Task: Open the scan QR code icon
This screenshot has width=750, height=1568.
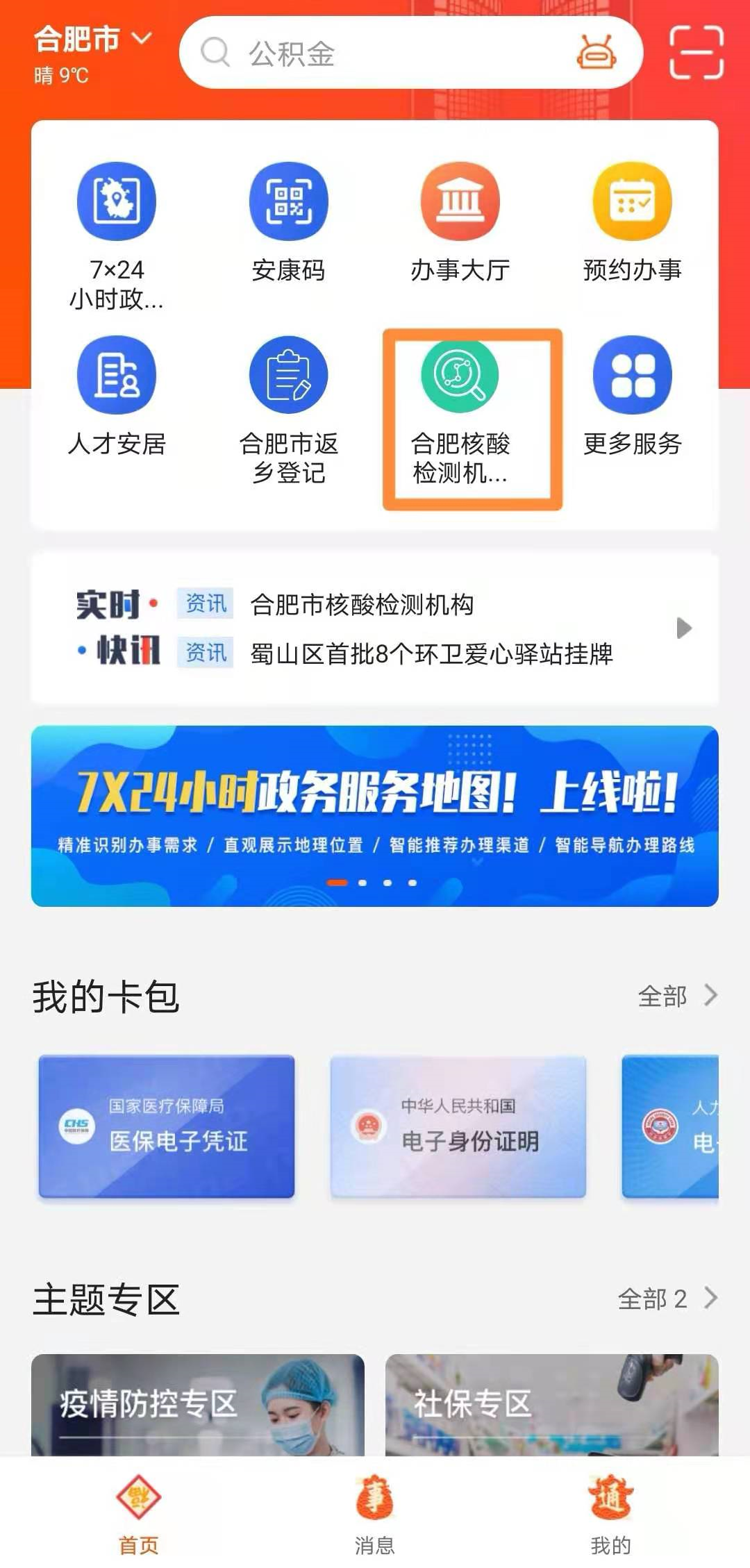Action: click(696, 53)
